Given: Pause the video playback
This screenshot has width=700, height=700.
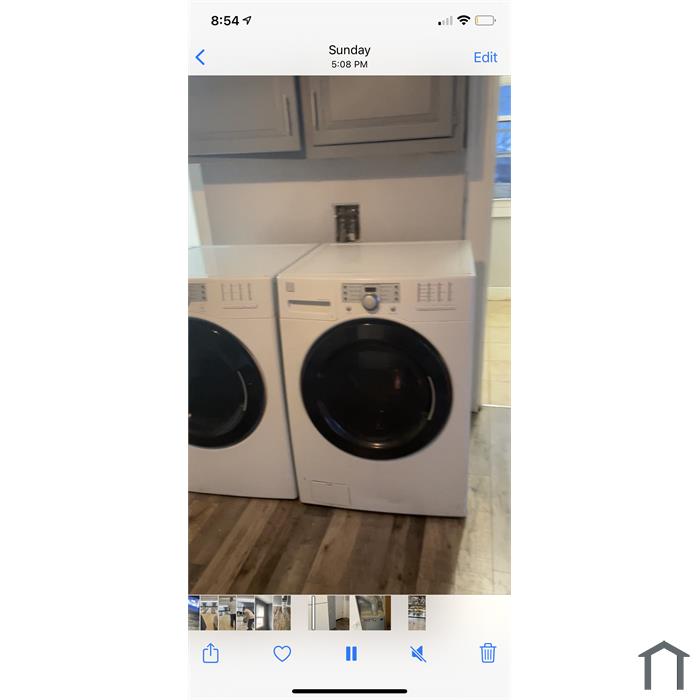Looking at the screenshot, I should point(351,653).
